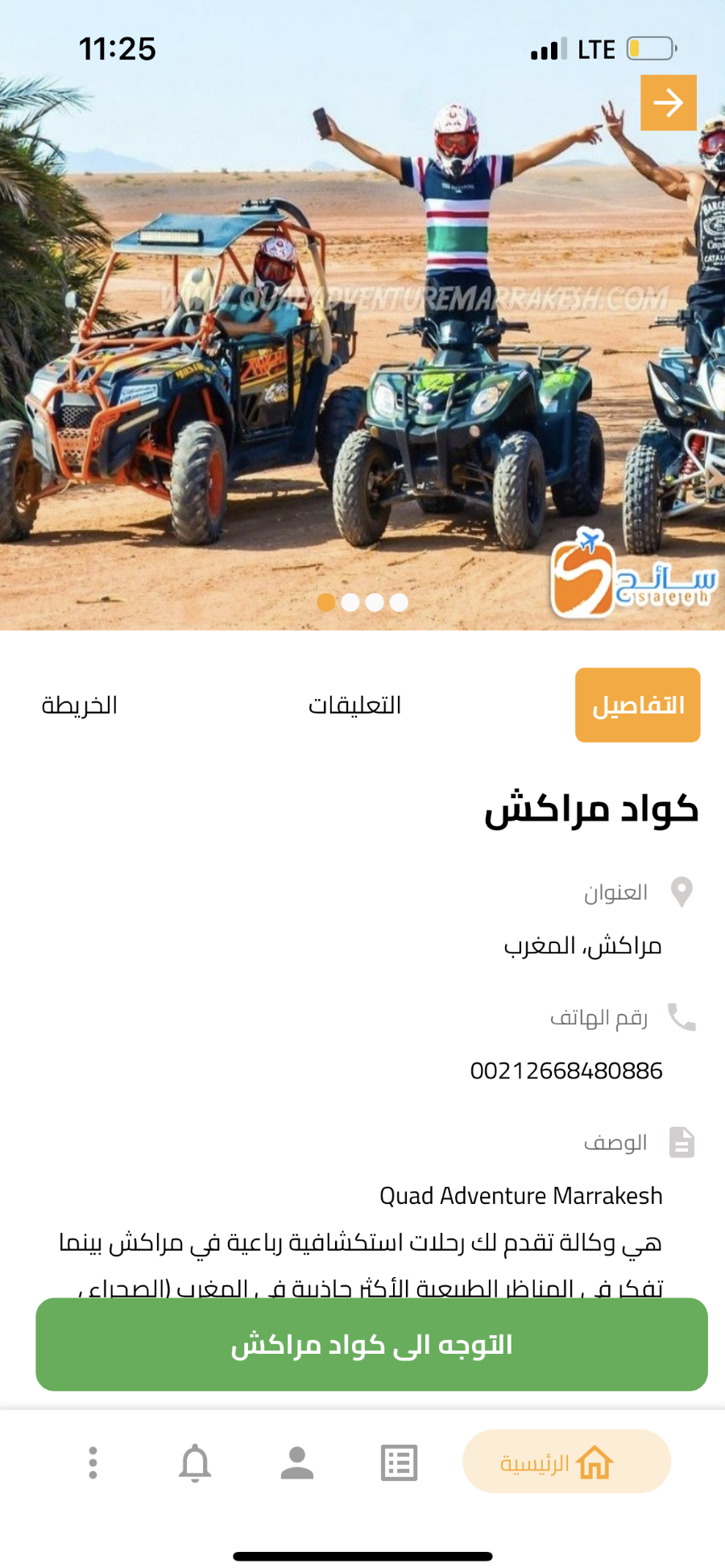Tap the image carousel page indicator dots
The height and width of the screenshot is (1568, 725).
pos(362,602)
